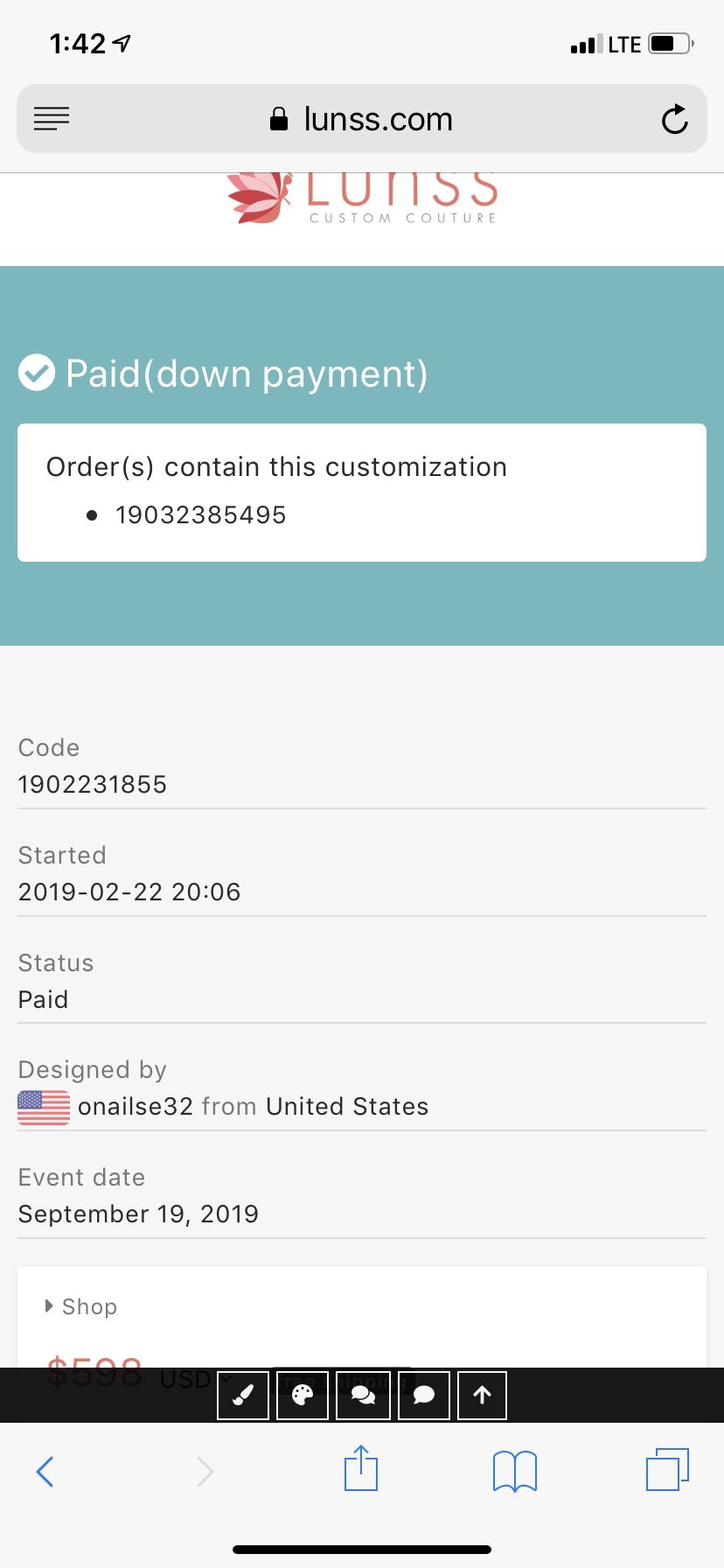The width and height of the screenshot is (724, 1568).
Task: Expand the Shop section
Action: click(80, 1306)
